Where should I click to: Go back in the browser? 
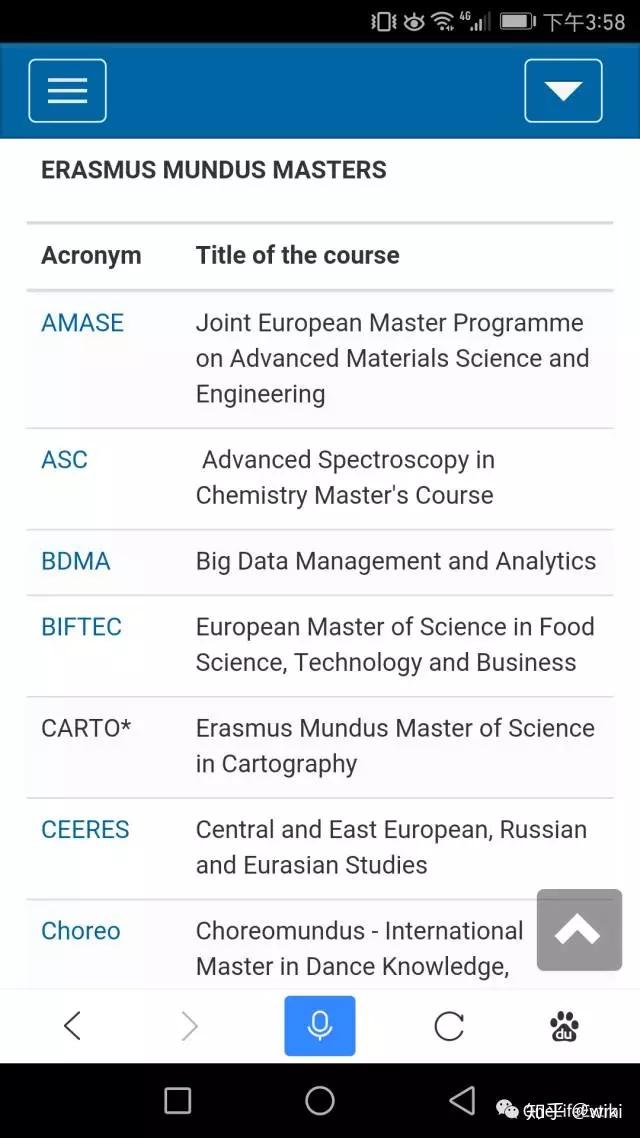click(72, 1026)
